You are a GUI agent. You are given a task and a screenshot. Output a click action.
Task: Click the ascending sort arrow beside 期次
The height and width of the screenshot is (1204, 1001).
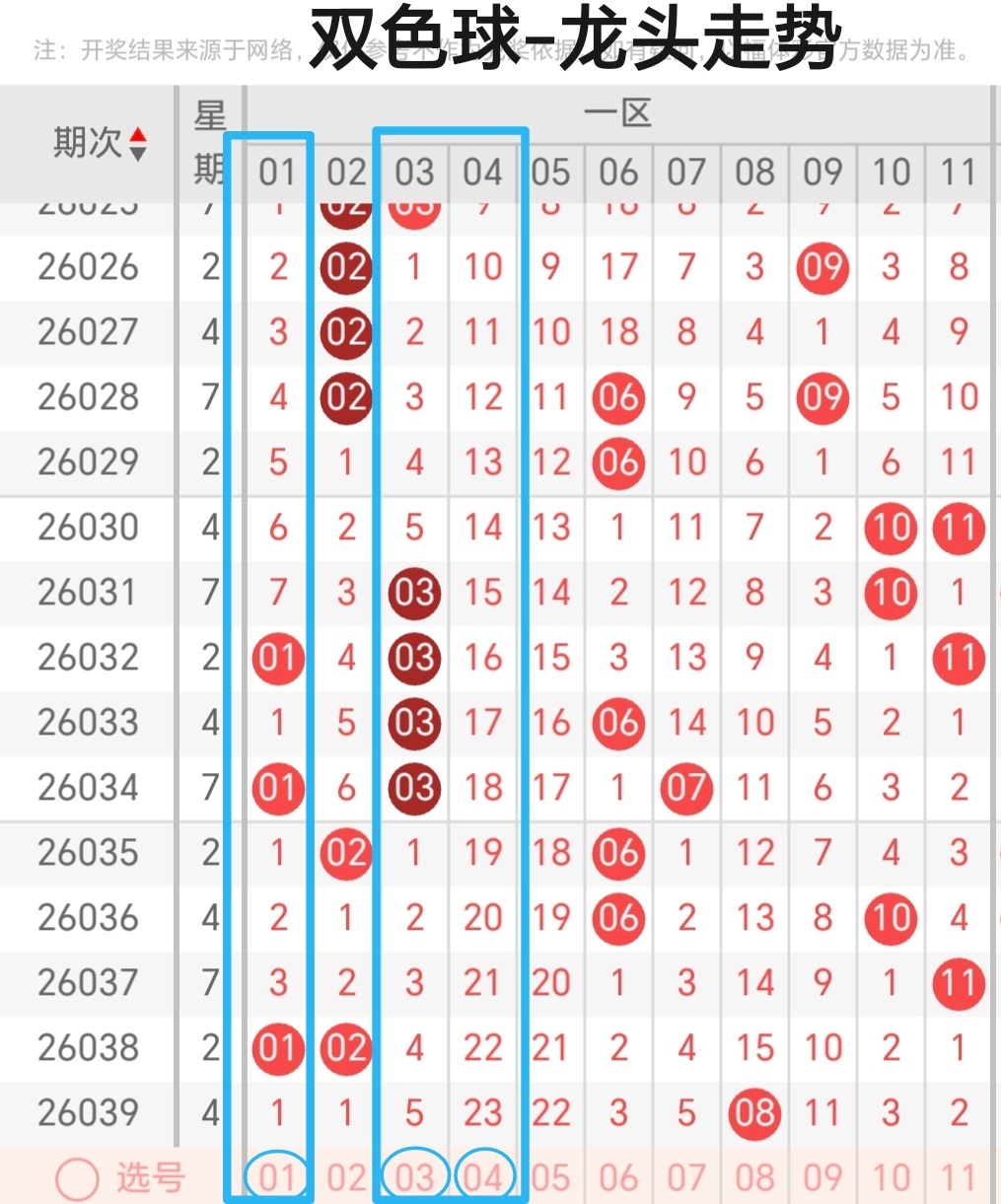coord(137,134)
